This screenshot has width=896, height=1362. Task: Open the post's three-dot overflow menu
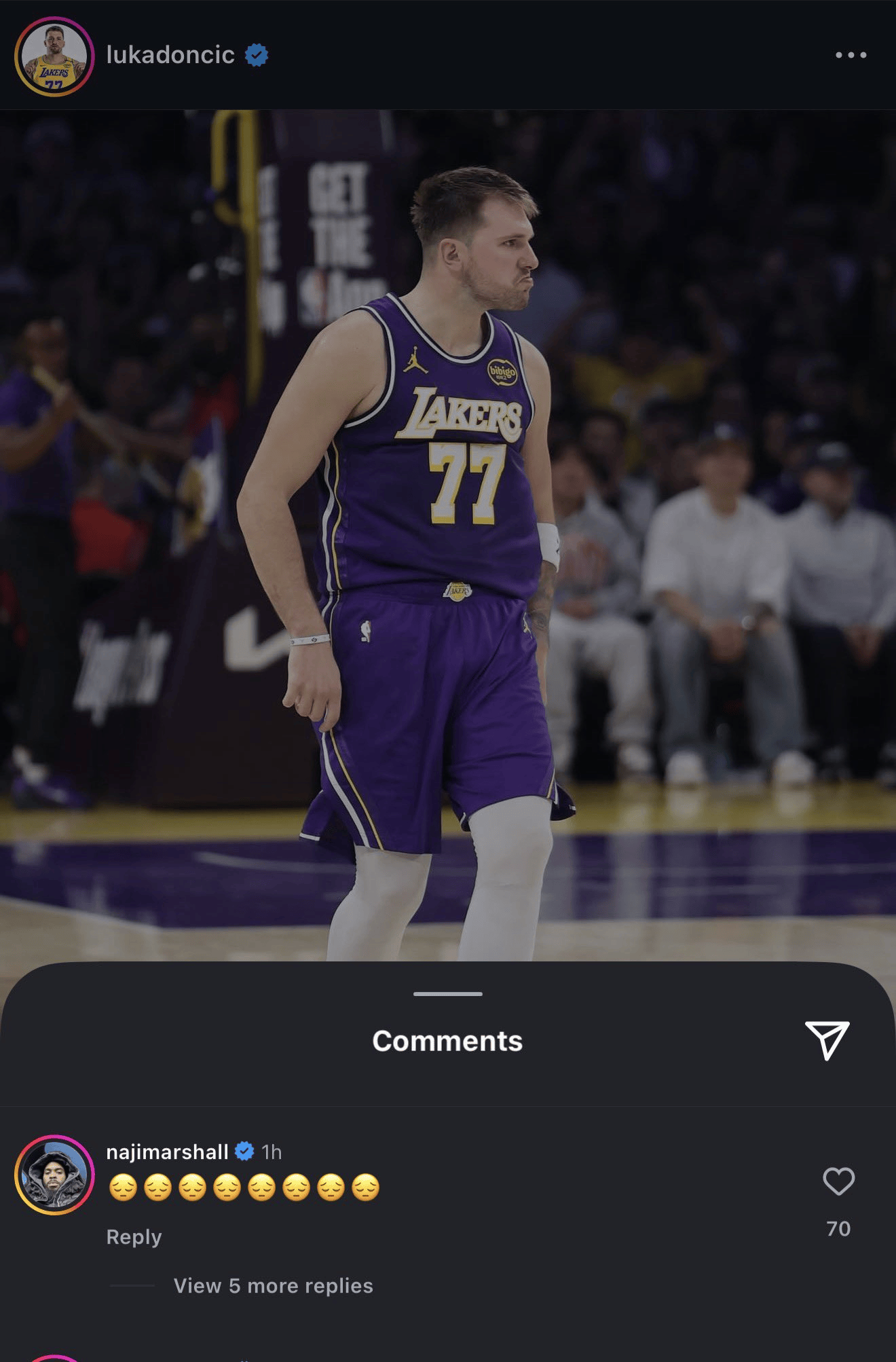(851, 55)
